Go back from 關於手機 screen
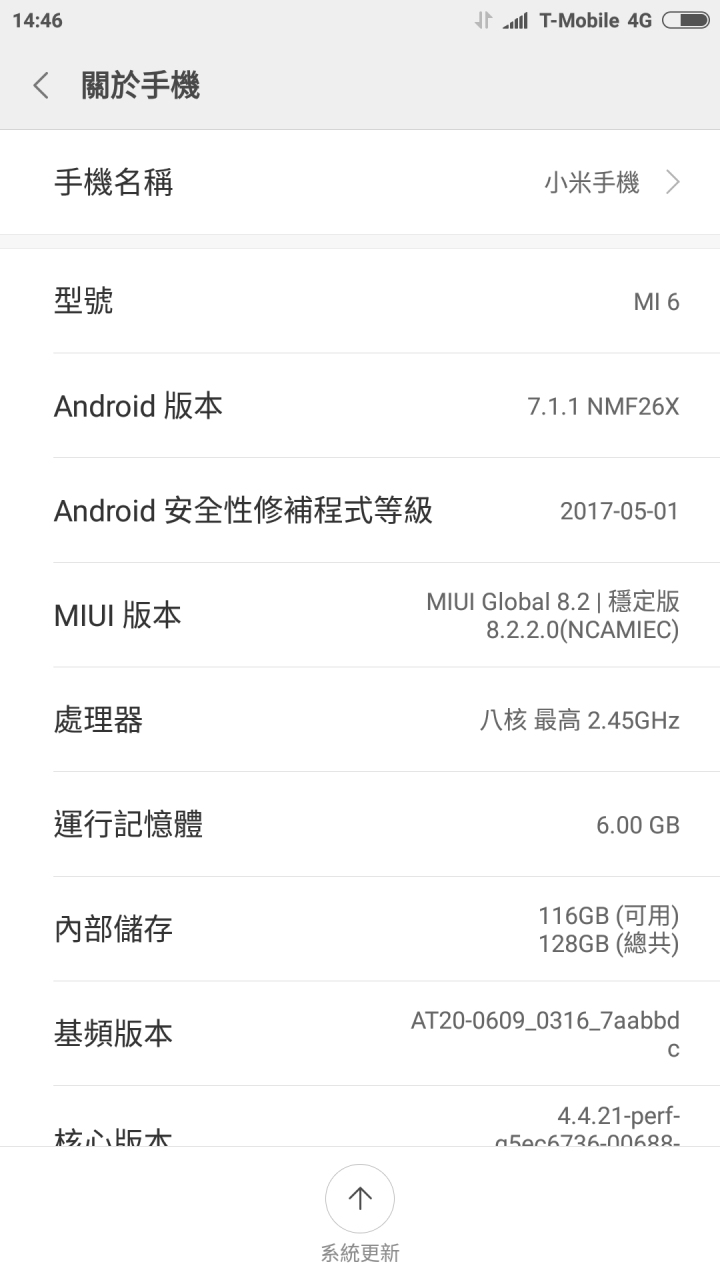This screenshot has height=1280, width=720. click(x=41, y=86)
